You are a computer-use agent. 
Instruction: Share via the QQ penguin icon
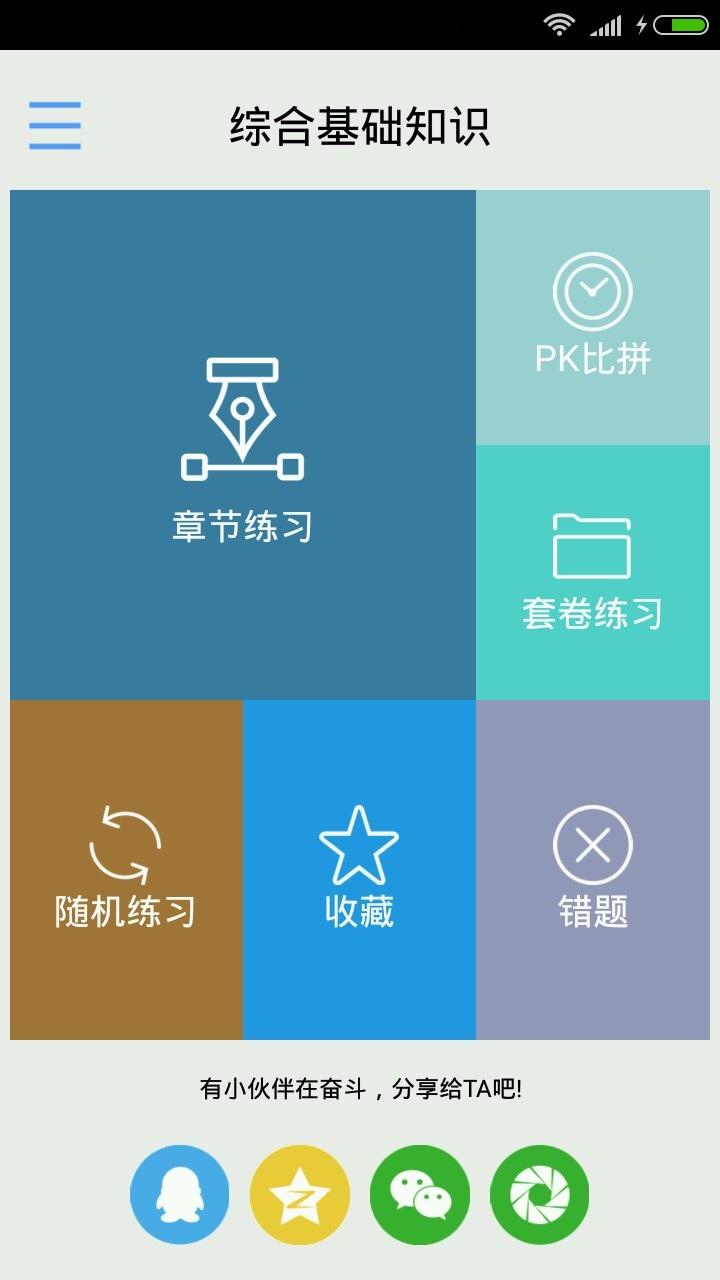tap(179, 1195)
